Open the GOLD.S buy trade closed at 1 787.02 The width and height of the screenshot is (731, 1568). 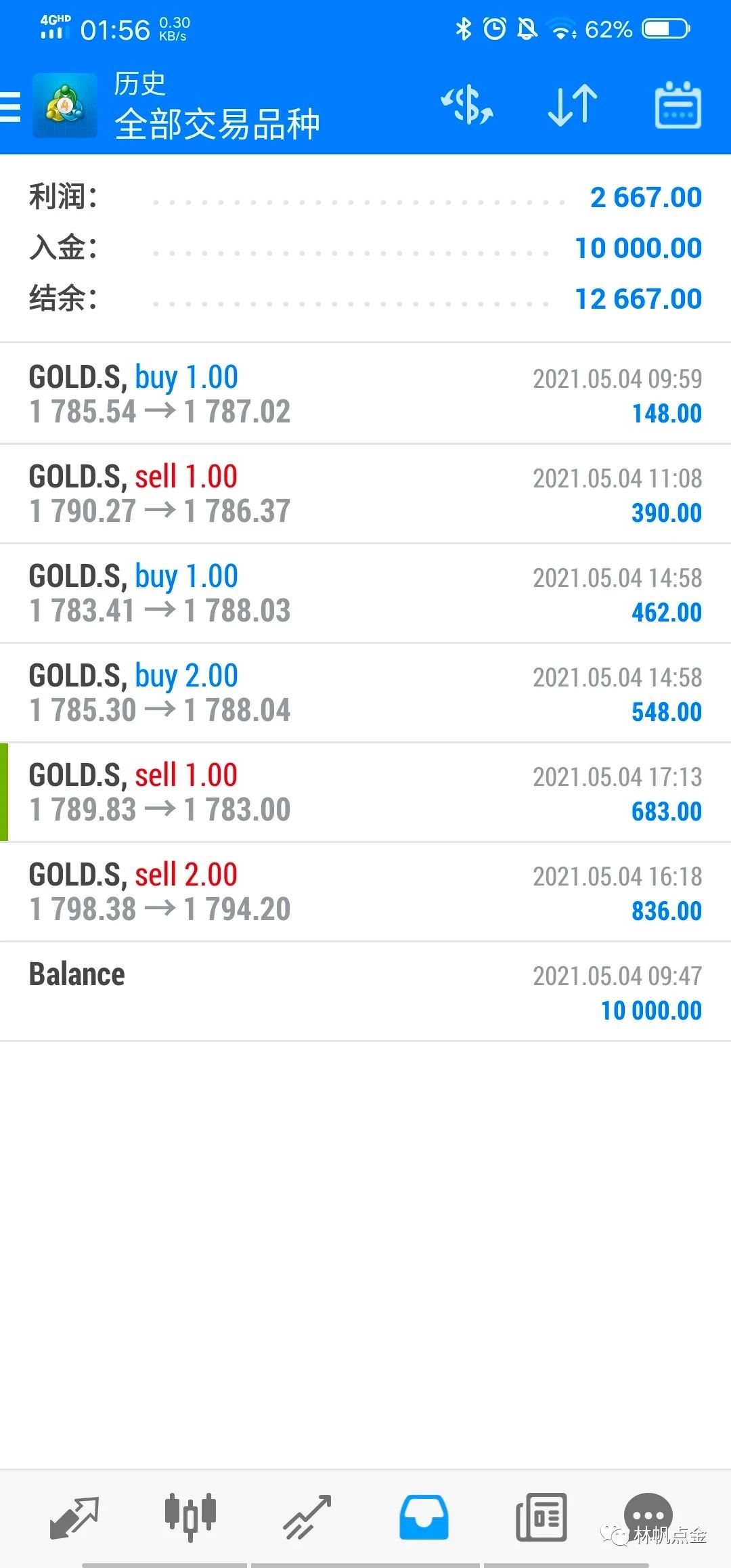[x=365, y=394]
